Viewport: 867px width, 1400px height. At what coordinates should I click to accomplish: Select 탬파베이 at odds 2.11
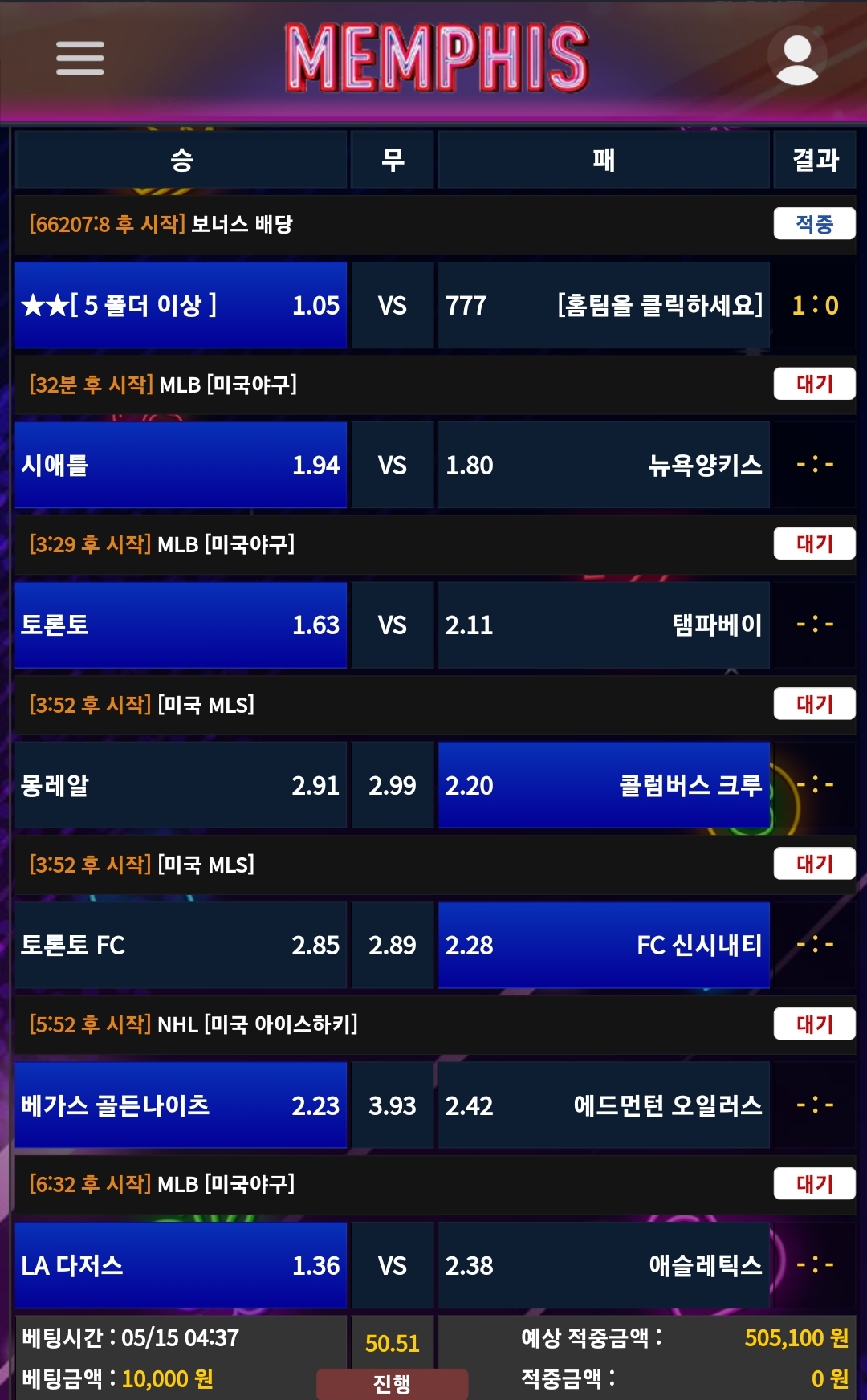[603, 625]
